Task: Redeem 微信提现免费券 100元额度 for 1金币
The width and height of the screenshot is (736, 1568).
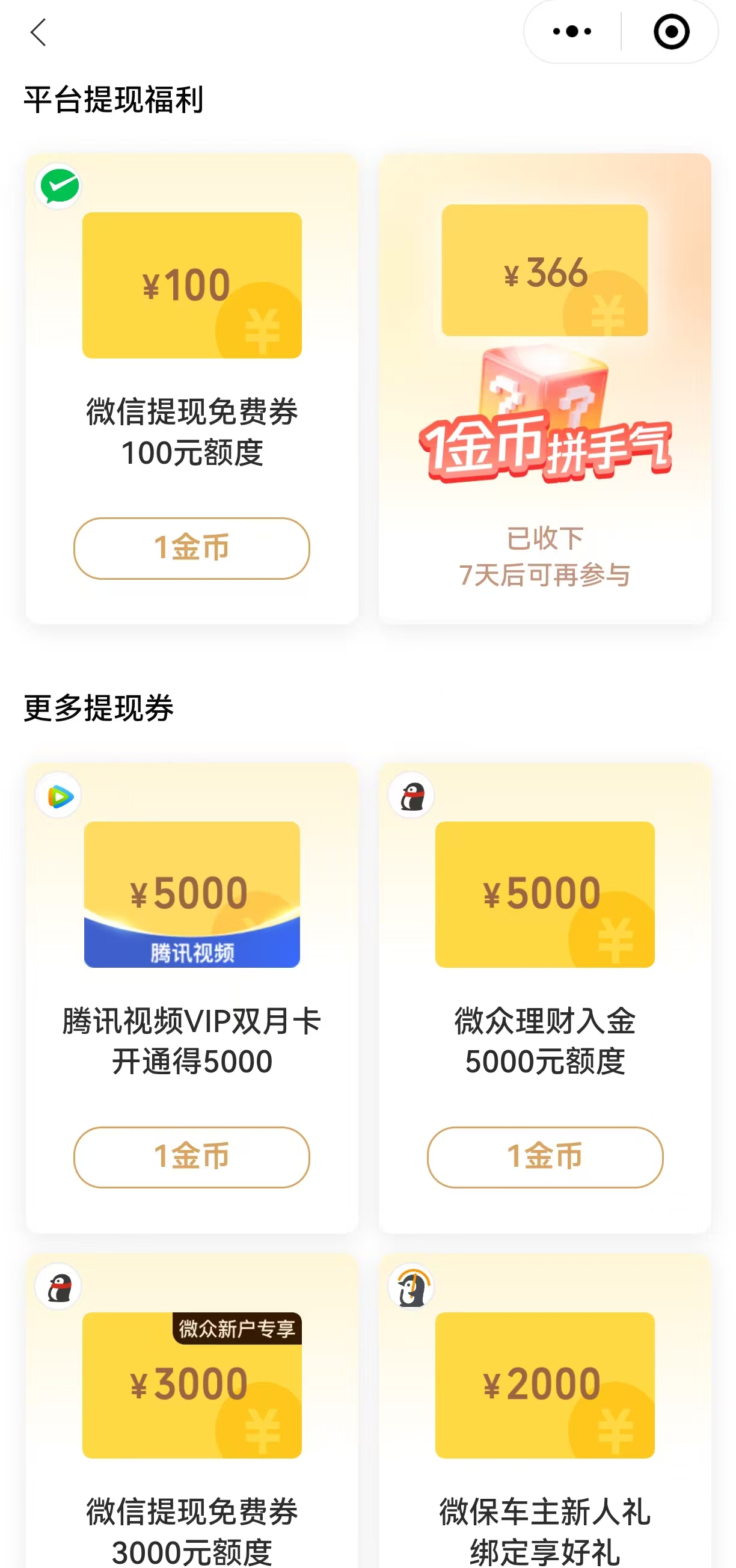Action: [x=191, y=548]
